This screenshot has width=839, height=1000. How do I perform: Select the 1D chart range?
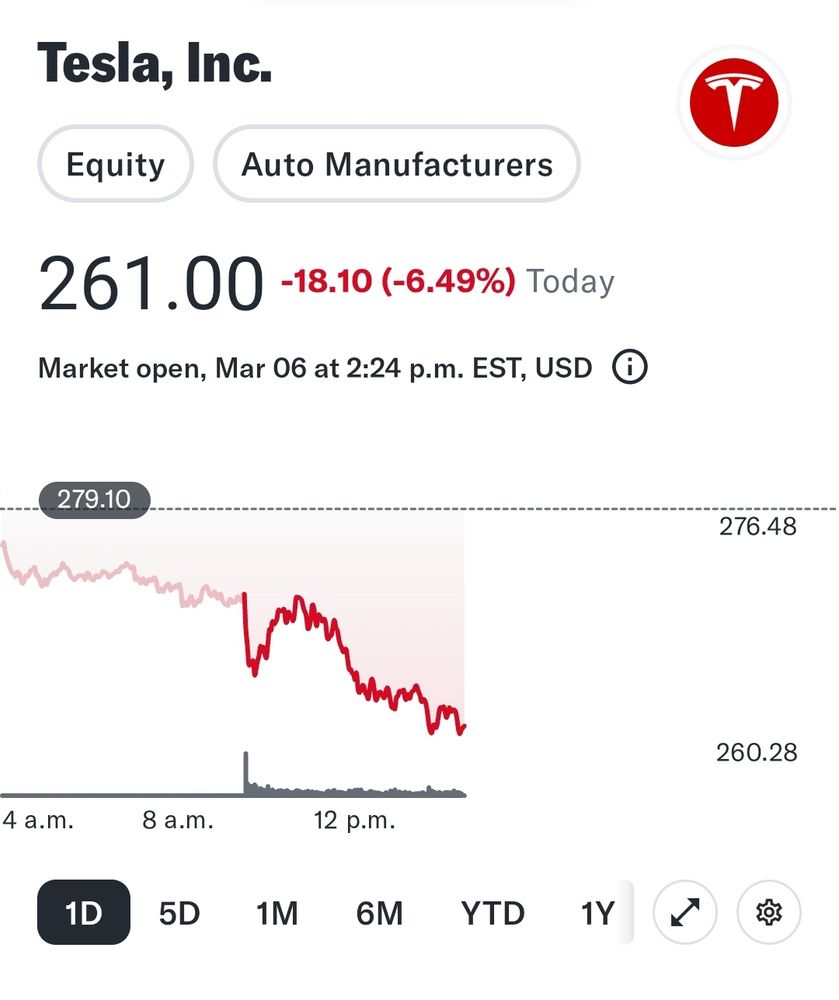tap(84, 912)
